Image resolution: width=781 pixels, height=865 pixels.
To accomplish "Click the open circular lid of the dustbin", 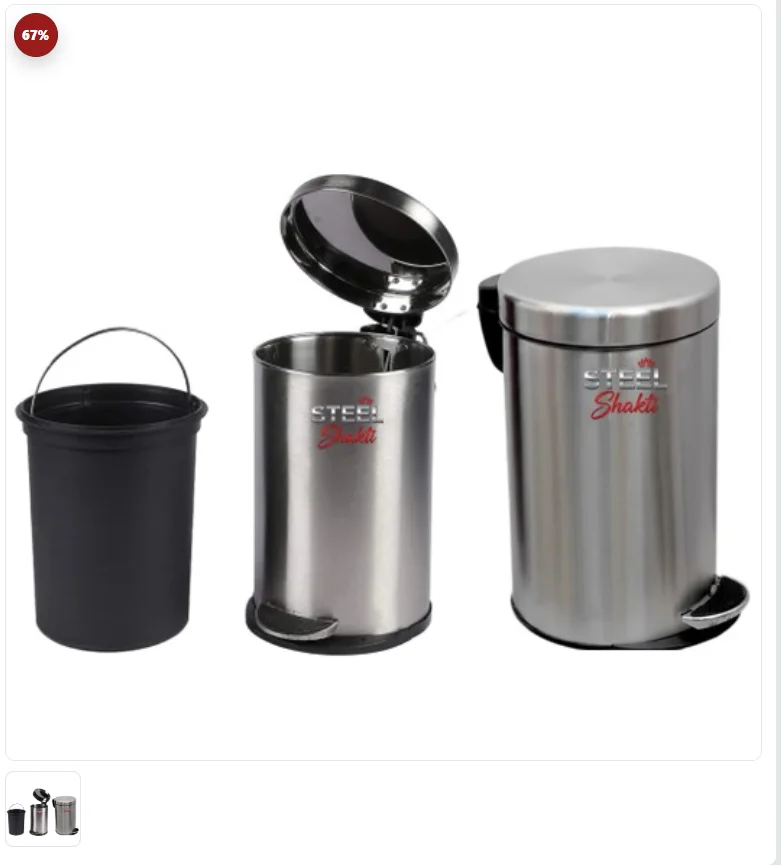I will coord(365,235).
